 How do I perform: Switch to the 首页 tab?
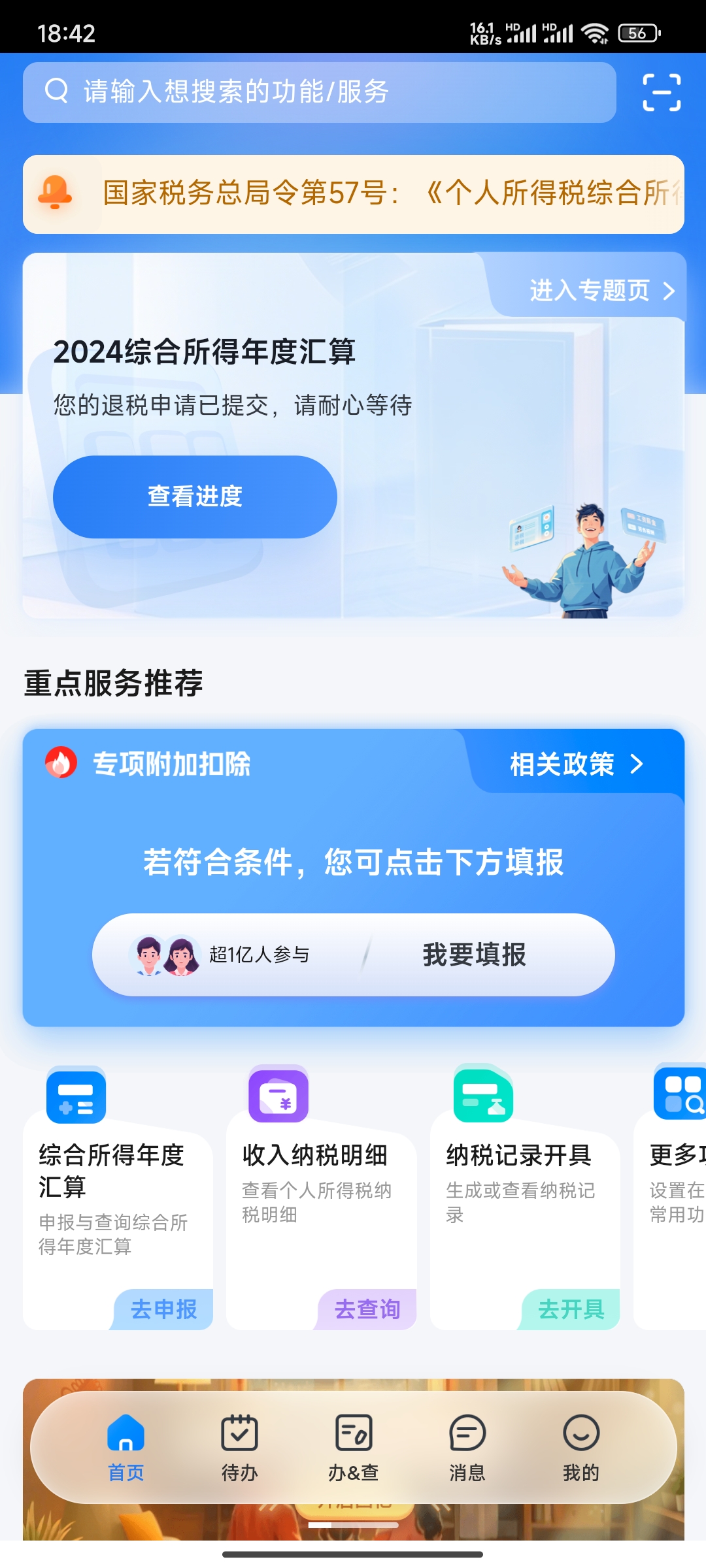click(x=126, y=1447)
